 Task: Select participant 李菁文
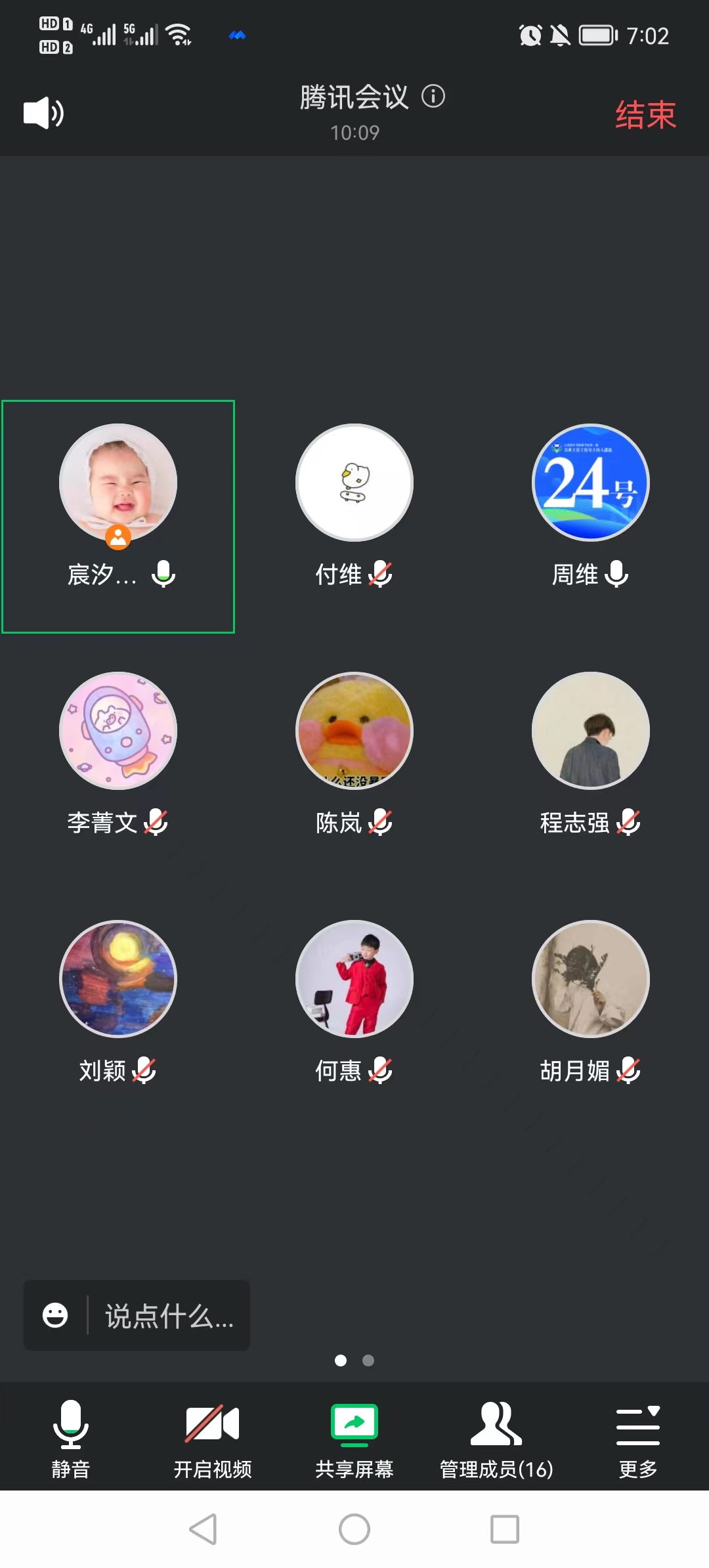pos(118,731)
